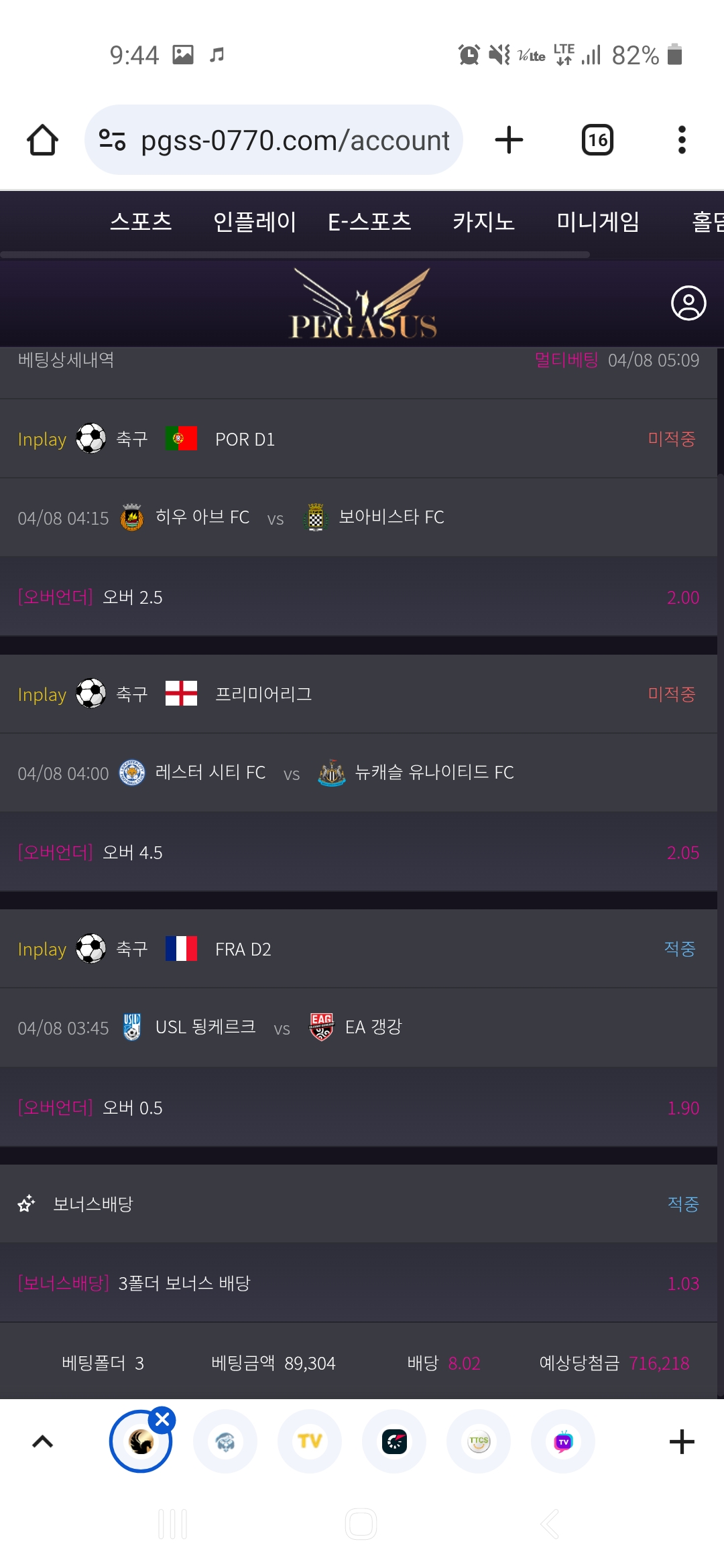
Task: Switch to the 스포츠 tab
Action: tap(141, 221)
